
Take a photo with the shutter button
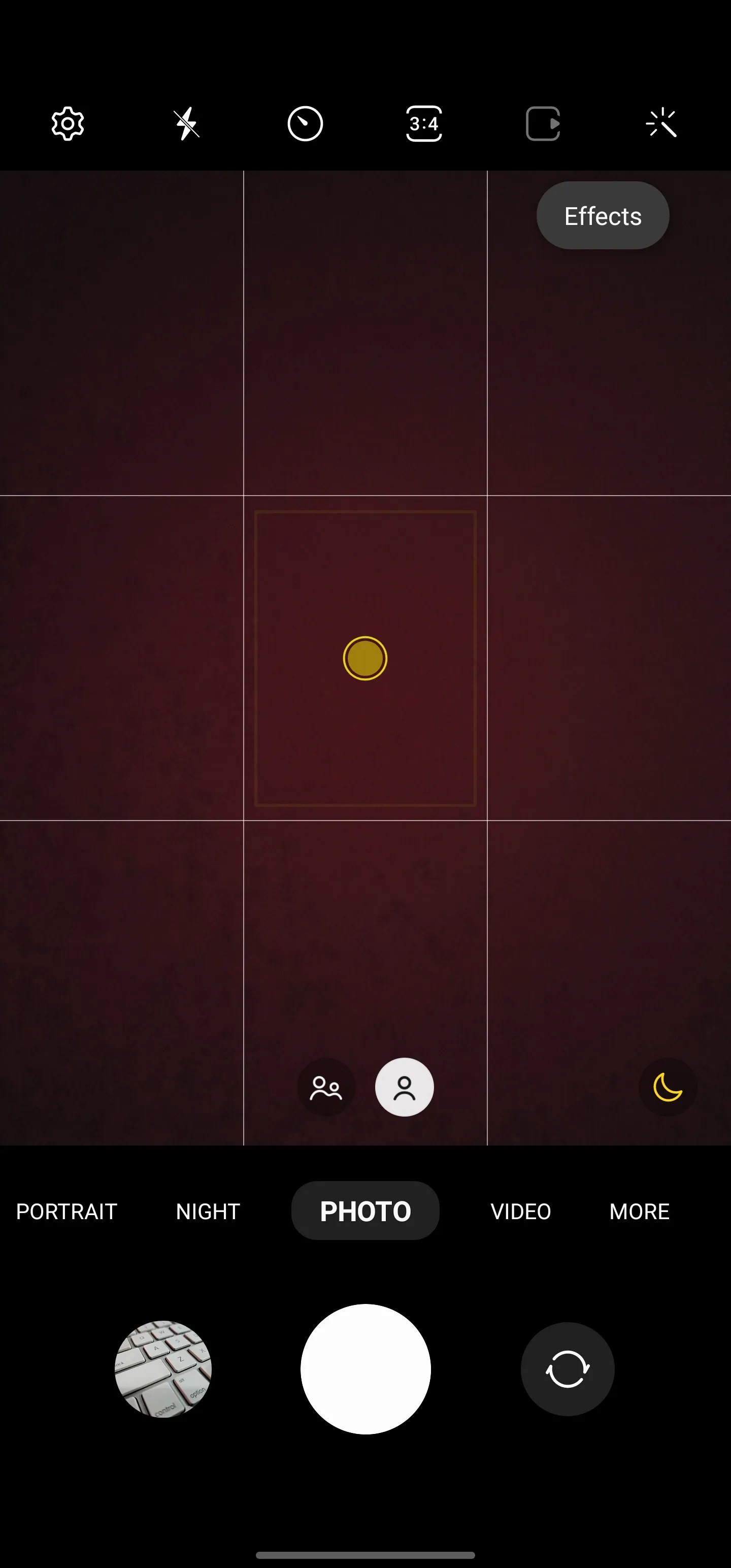(365, 1369)
